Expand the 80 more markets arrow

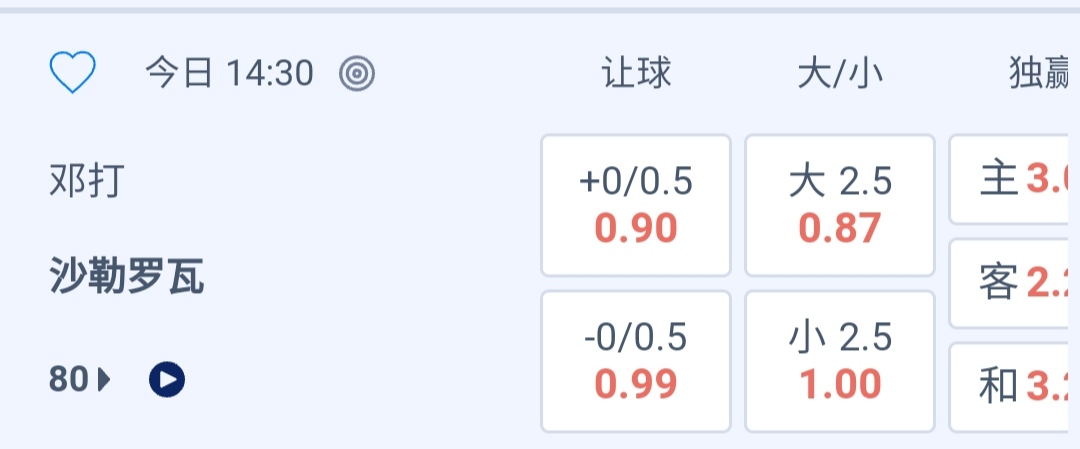pyautogui.click(x=80, y=379)
